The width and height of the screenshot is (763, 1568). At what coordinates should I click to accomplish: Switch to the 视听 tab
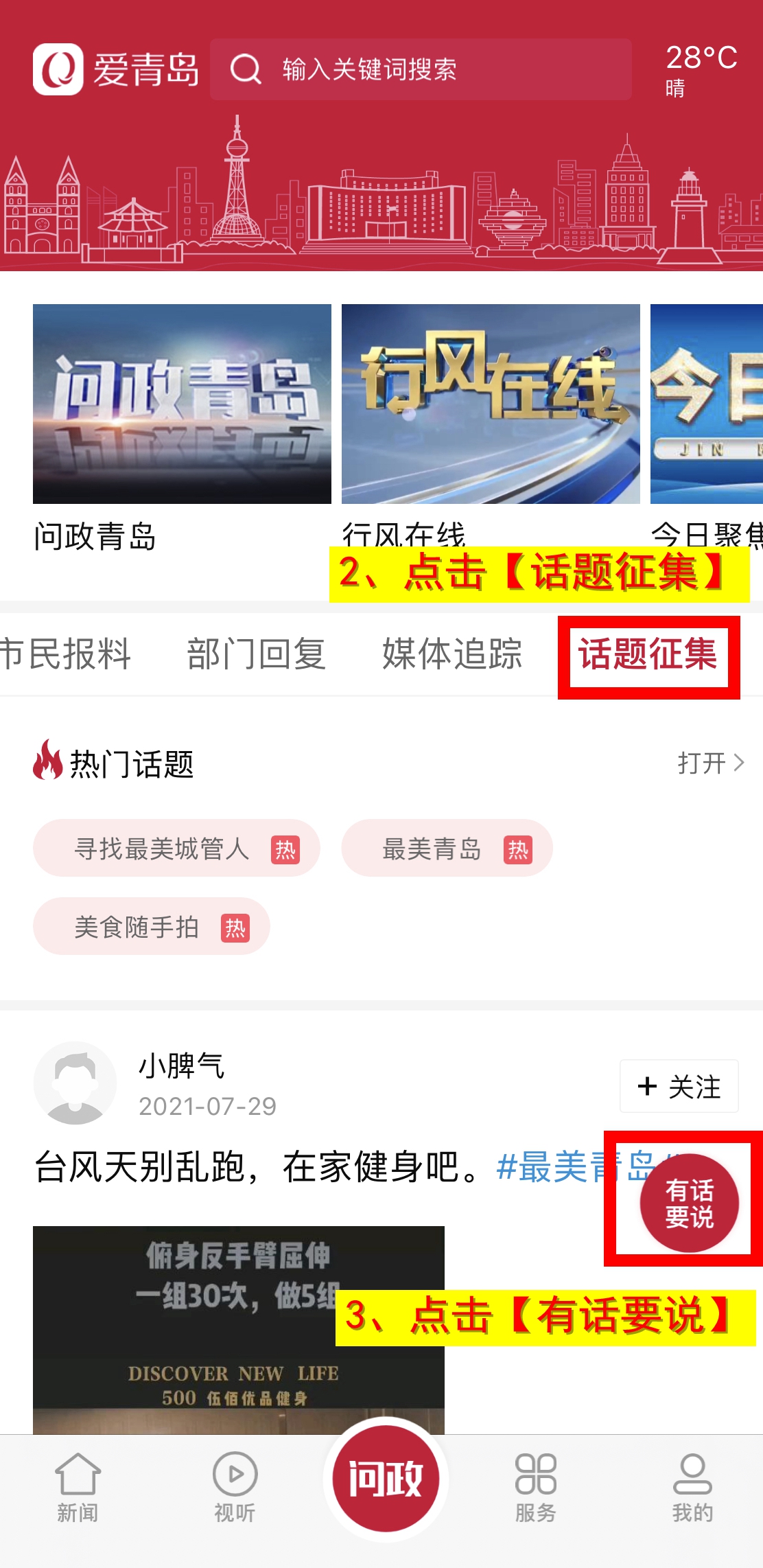click(x=235, y=1487)
